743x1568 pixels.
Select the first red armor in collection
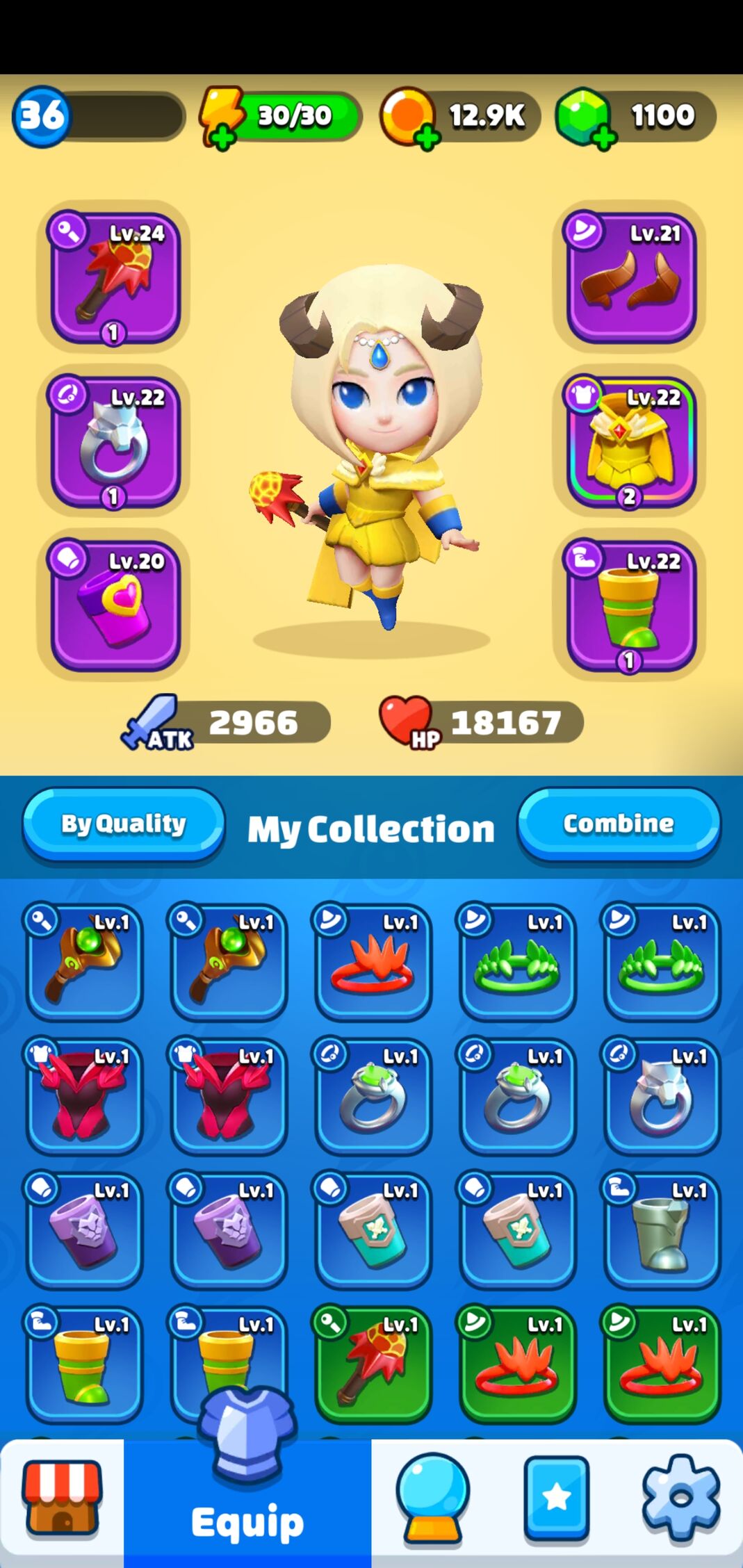(x=84, y=1095)
